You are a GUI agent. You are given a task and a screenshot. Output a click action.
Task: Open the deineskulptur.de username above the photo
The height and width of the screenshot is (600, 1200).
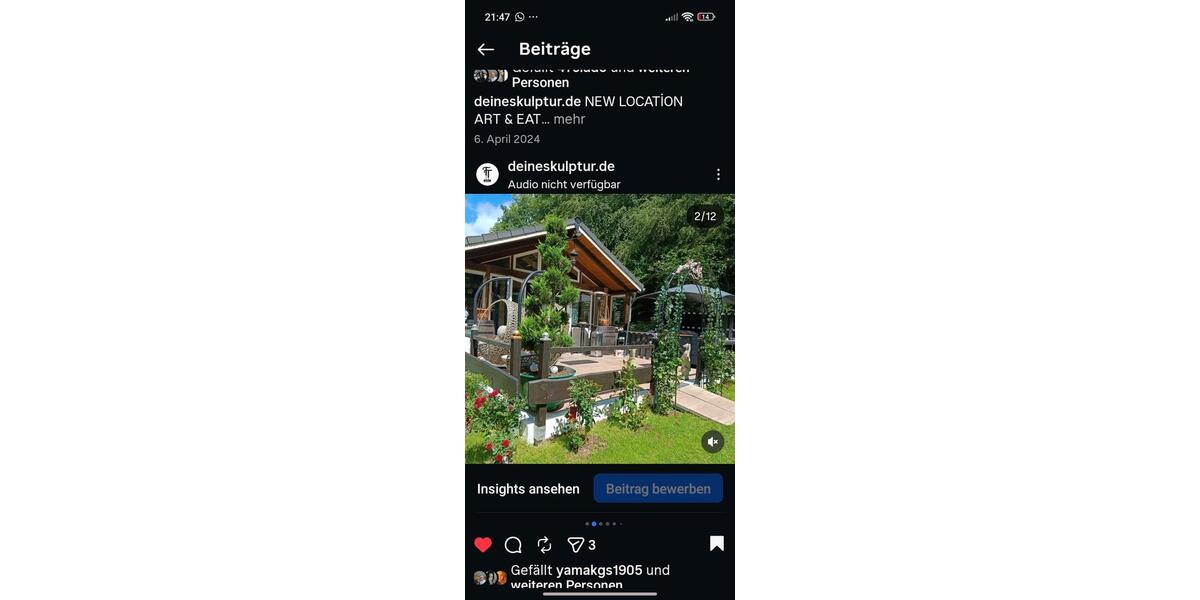click(x=561, y=166)
